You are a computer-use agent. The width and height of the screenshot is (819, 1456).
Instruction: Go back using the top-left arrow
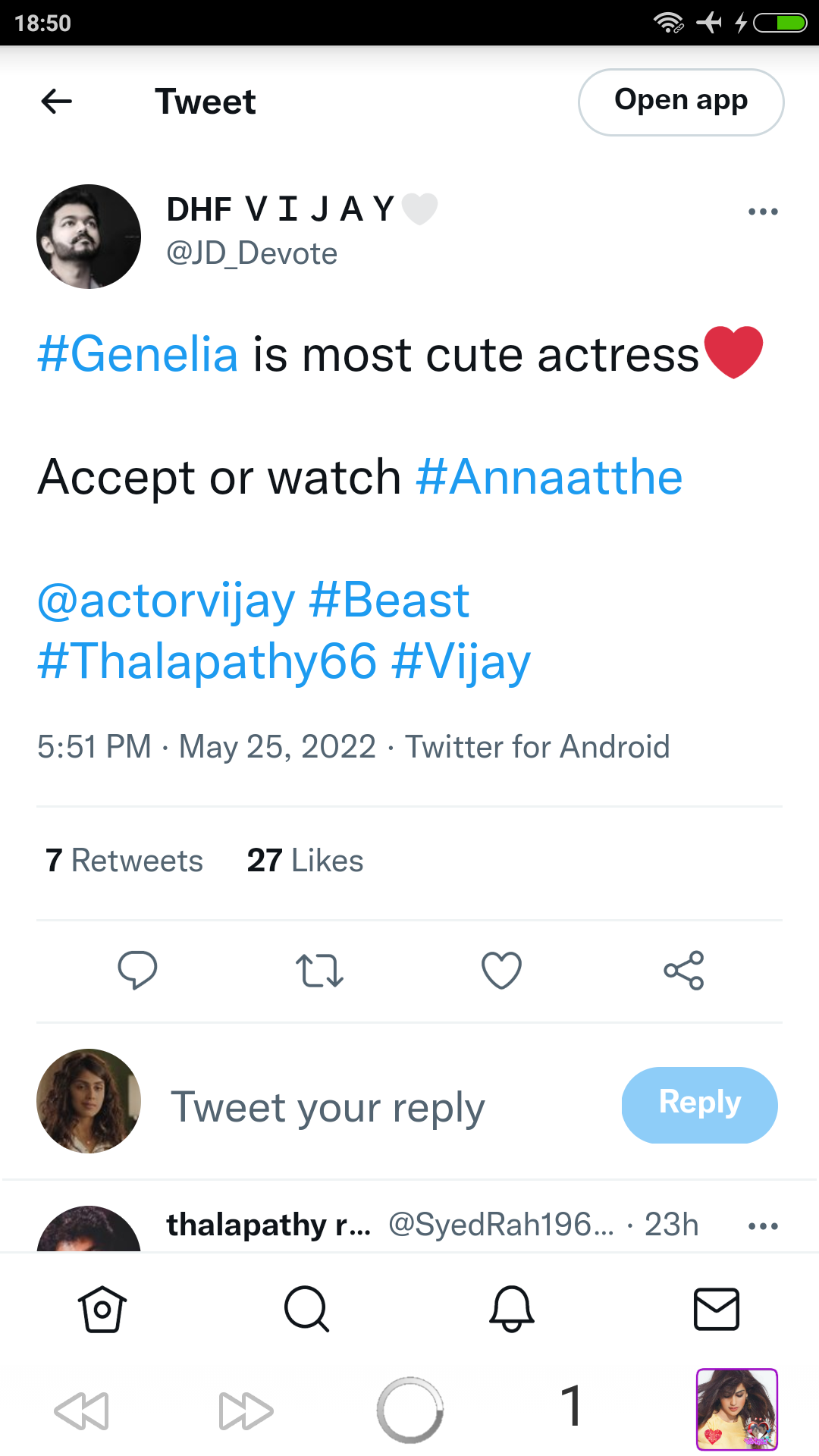[57, 101]
